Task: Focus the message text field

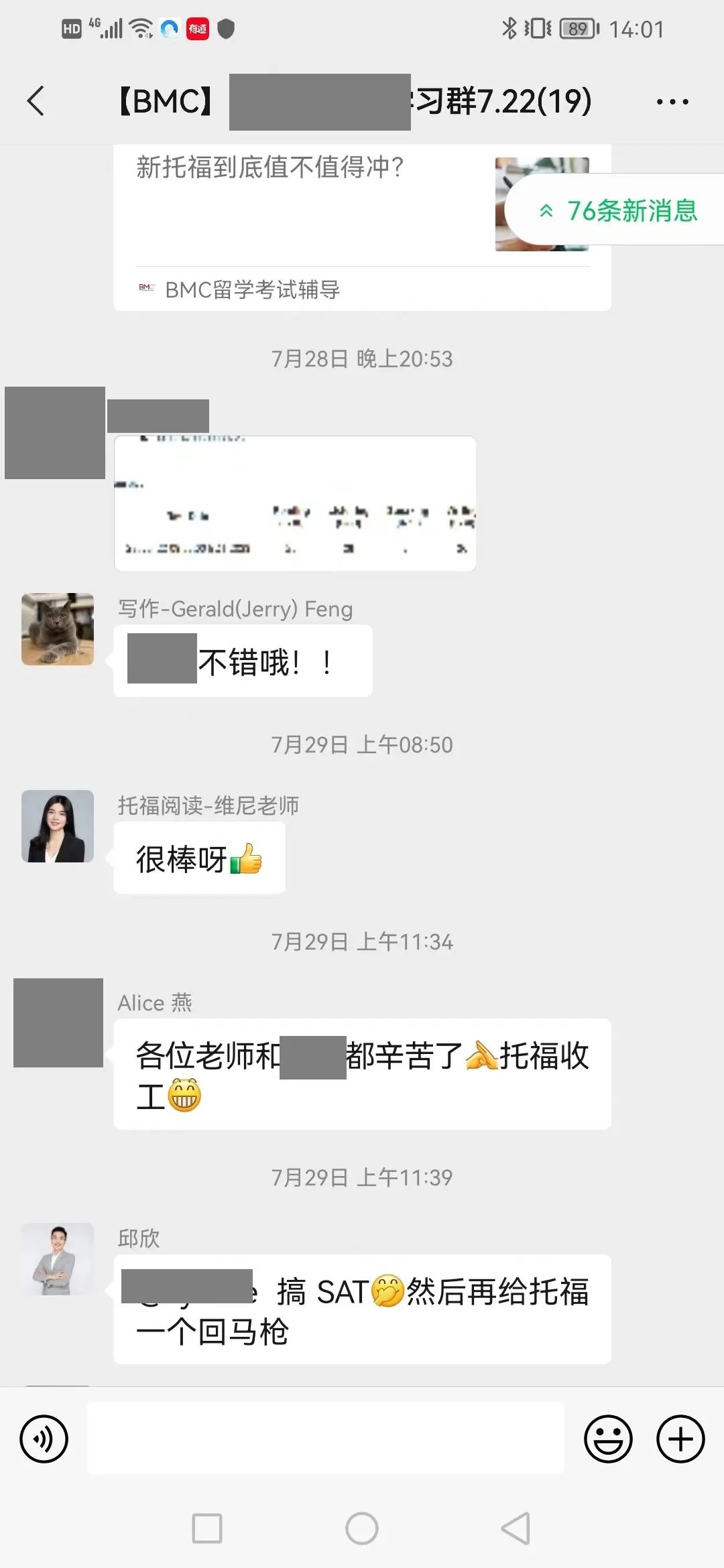Action: (x=326, y=1439)
